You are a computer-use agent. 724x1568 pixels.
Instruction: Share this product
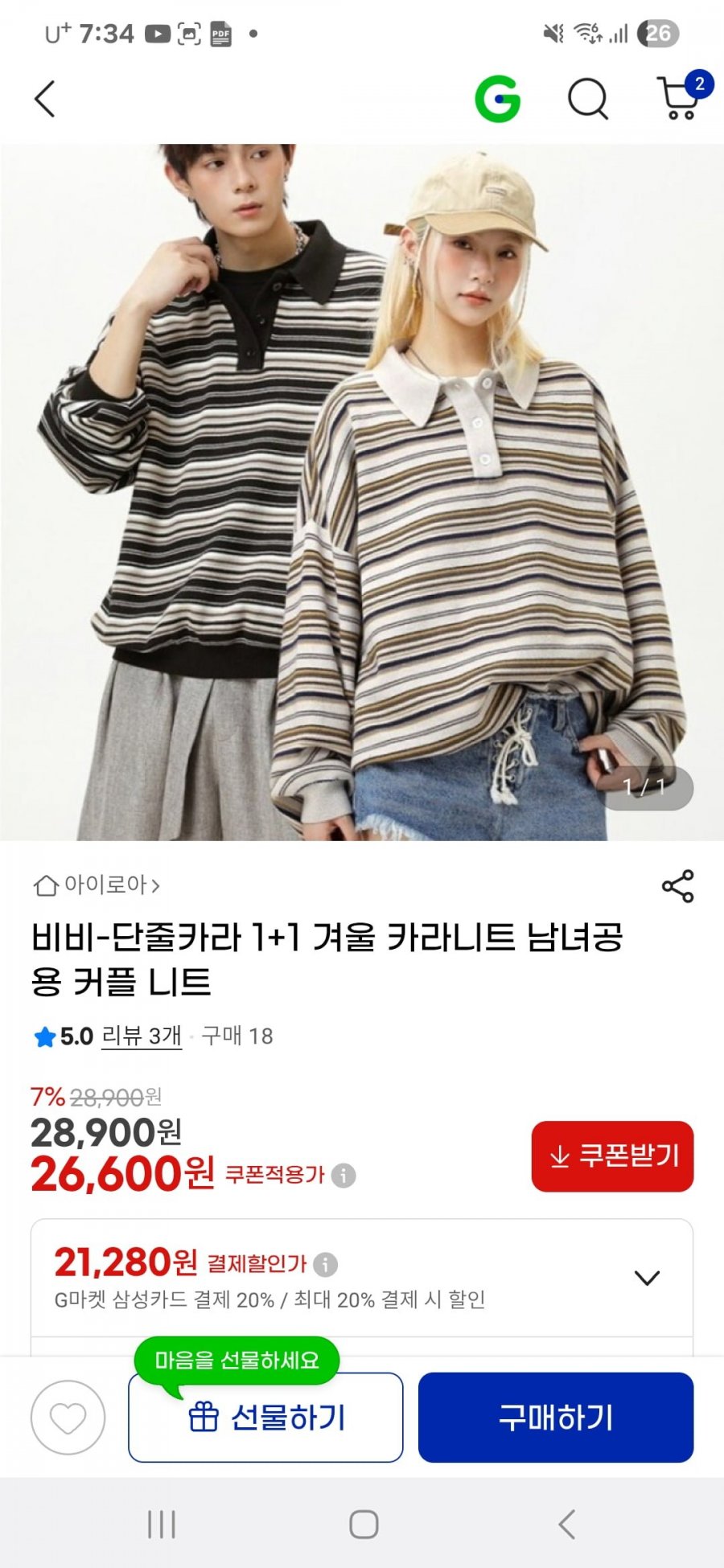(x=677, y=885)
